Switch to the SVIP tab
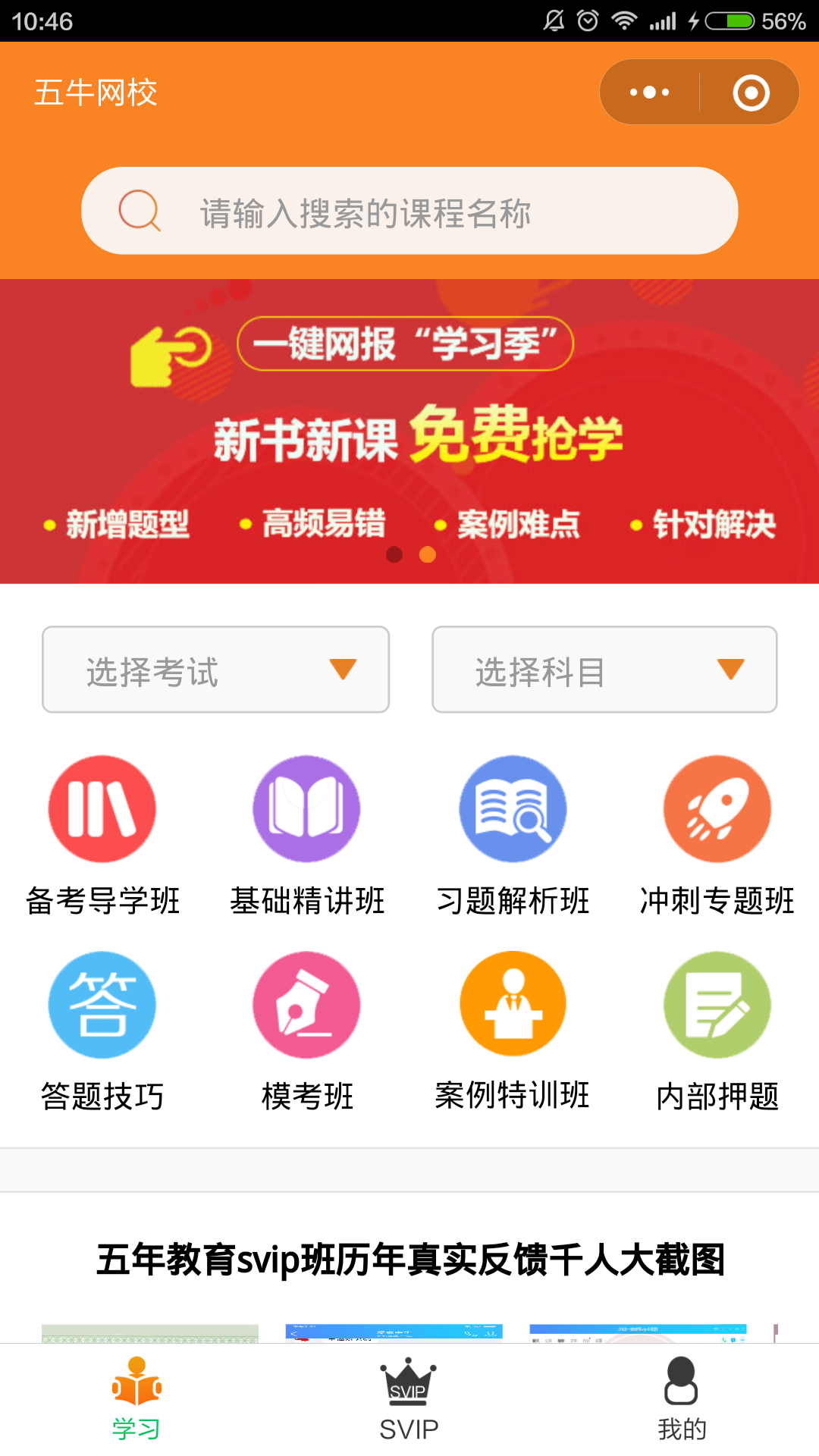The height and width of the screenshot is (1456, 819). pyautogui.click(x=409, y=1400)
